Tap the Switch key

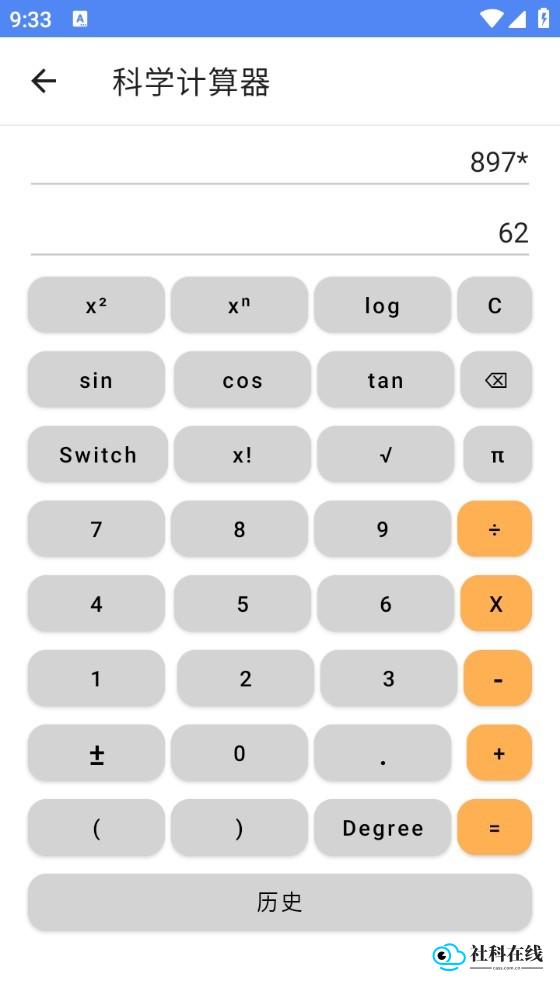(x=98, y=454)
